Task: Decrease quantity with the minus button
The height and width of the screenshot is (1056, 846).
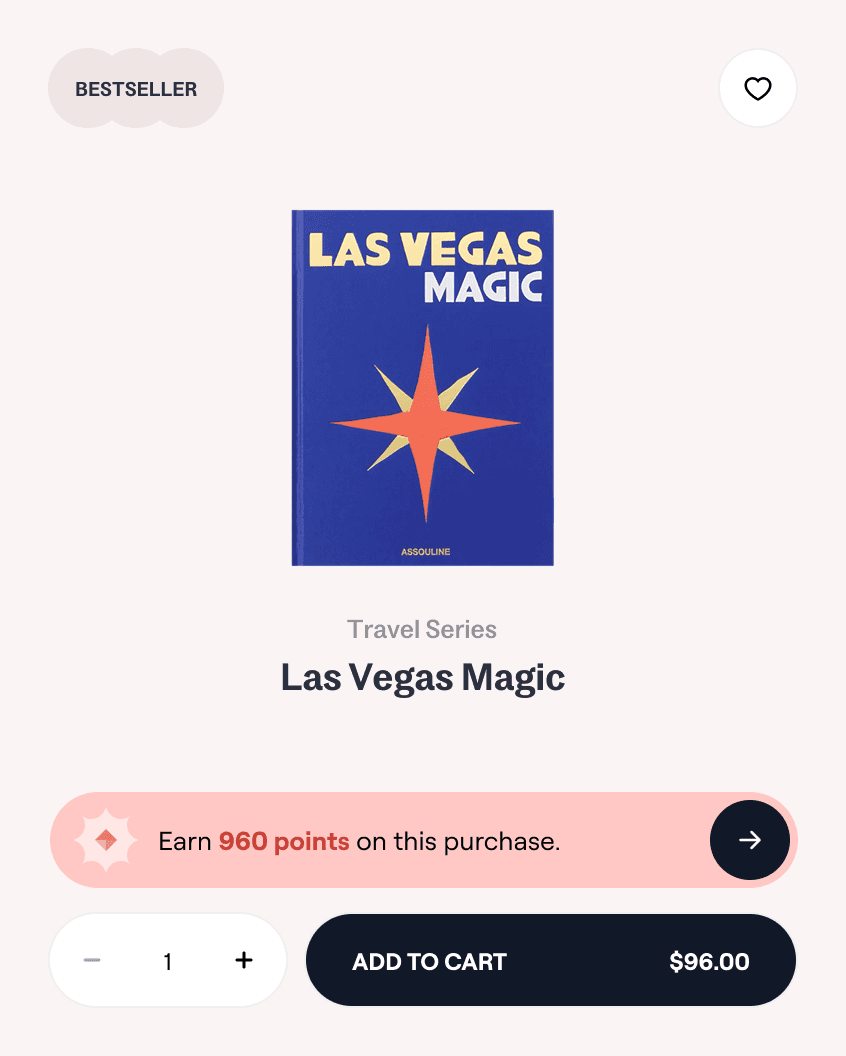Action: point(92,960)
